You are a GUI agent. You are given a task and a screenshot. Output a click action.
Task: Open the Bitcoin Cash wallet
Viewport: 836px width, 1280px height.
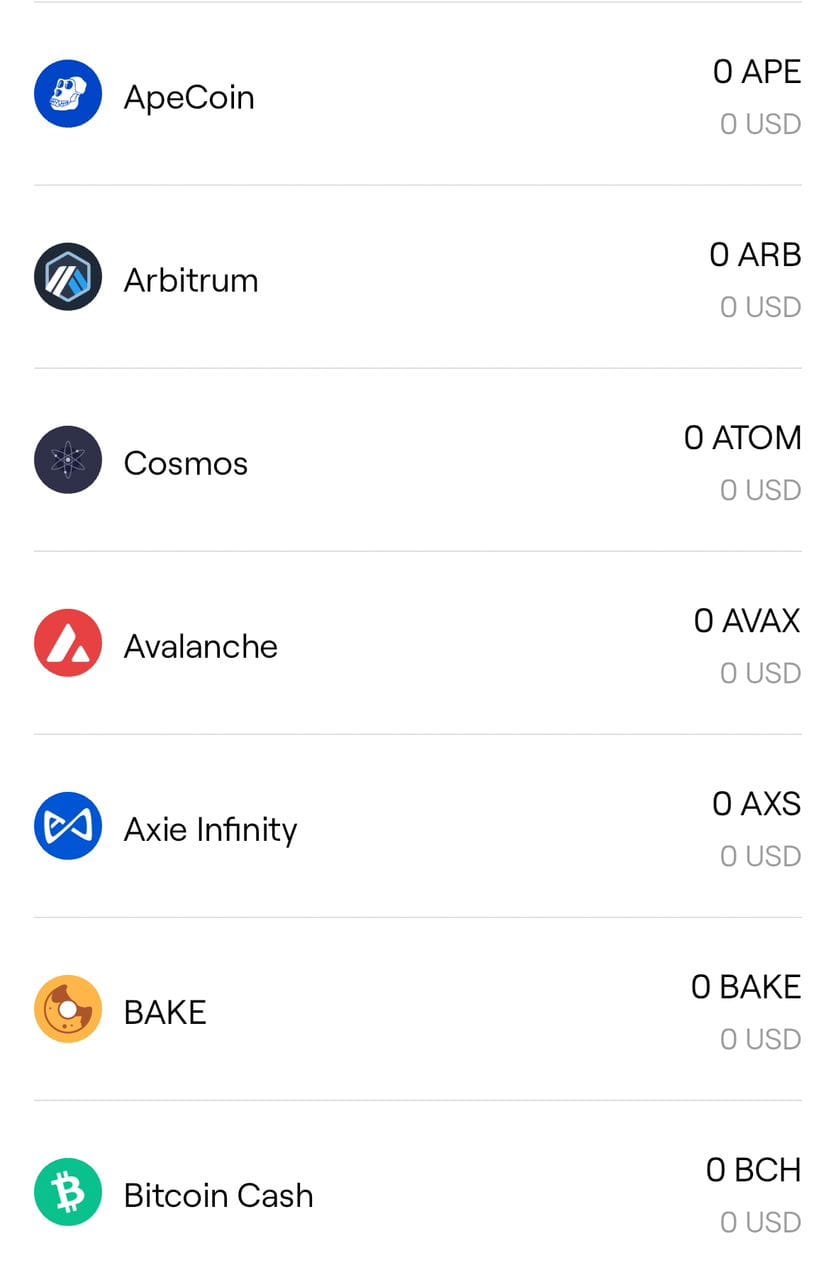(x=417, y=1193)
